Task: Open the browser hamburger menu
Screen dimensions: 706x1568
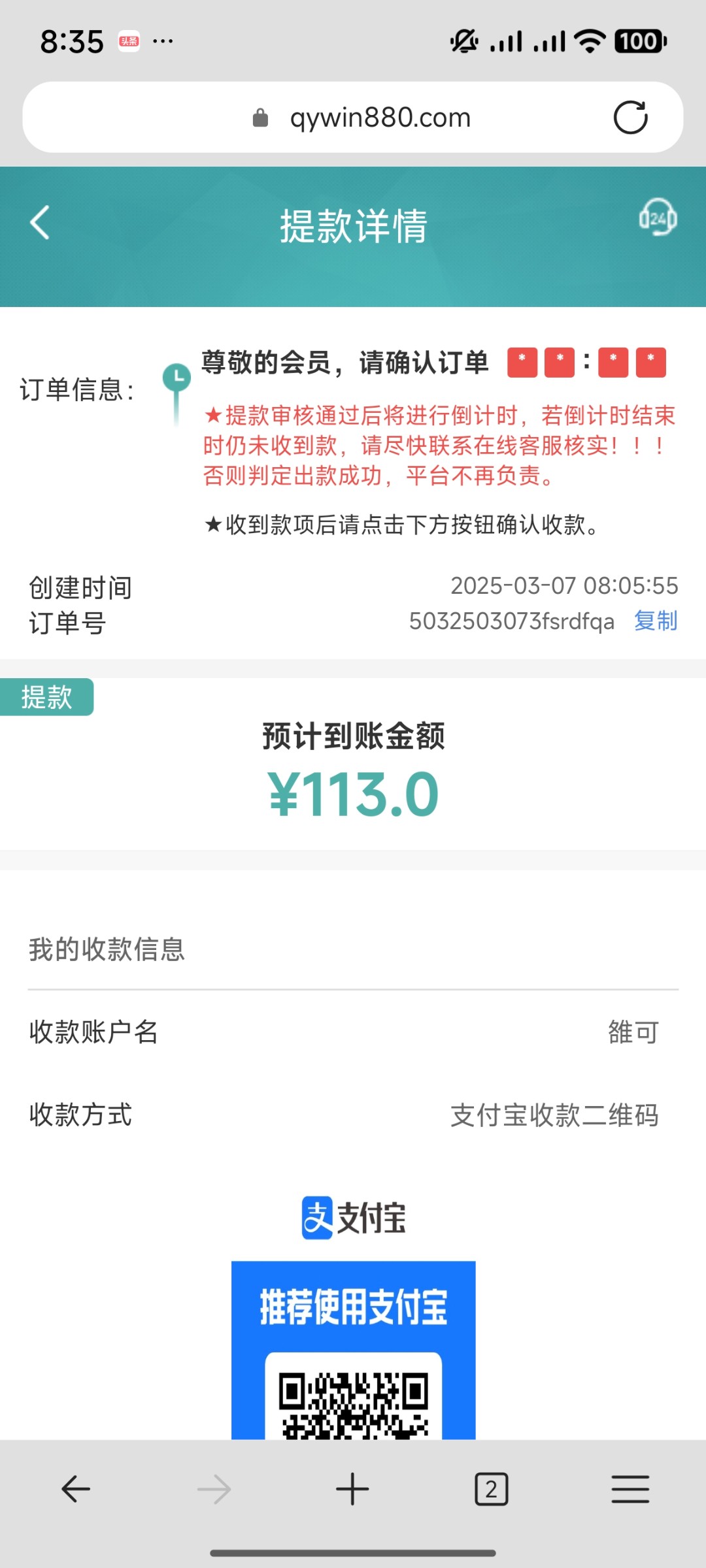Action: (630, 1490)
